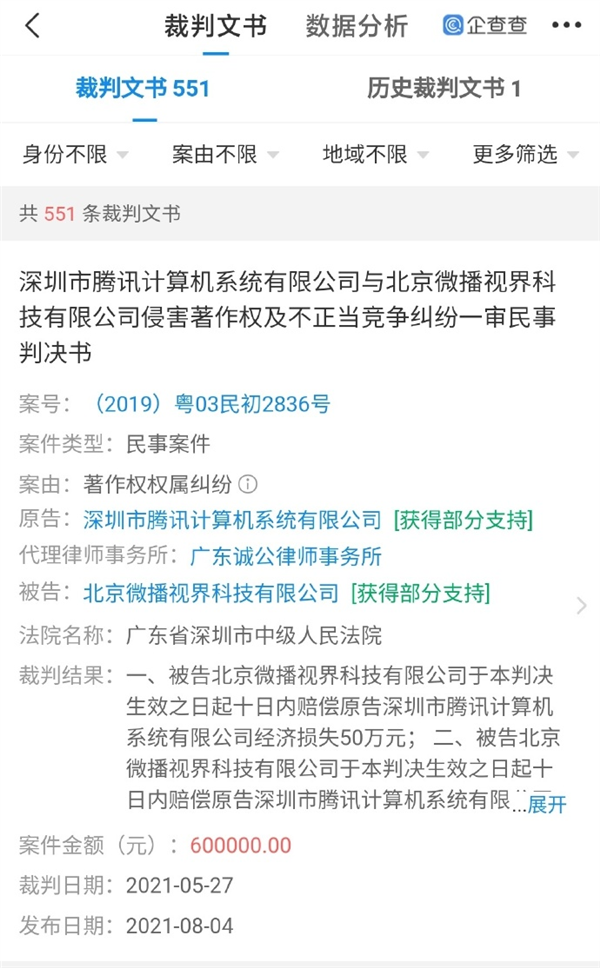Viewport: 600px width, 968px height.
Task: Open defendant 北京微播视界科技有限公司 link
Action: 212,593
